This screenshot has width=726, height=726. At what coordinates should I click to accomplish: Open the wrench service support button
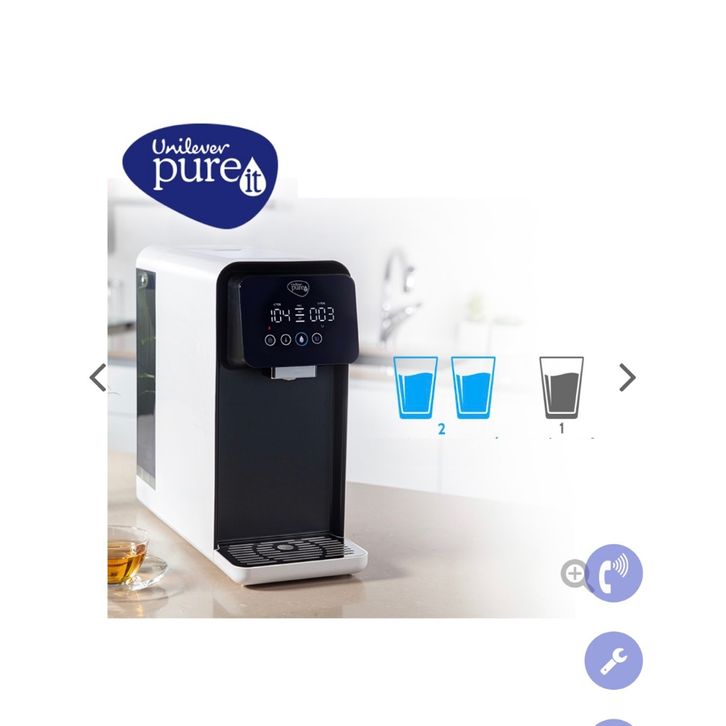pyautogui.click(x=613, y=661)
